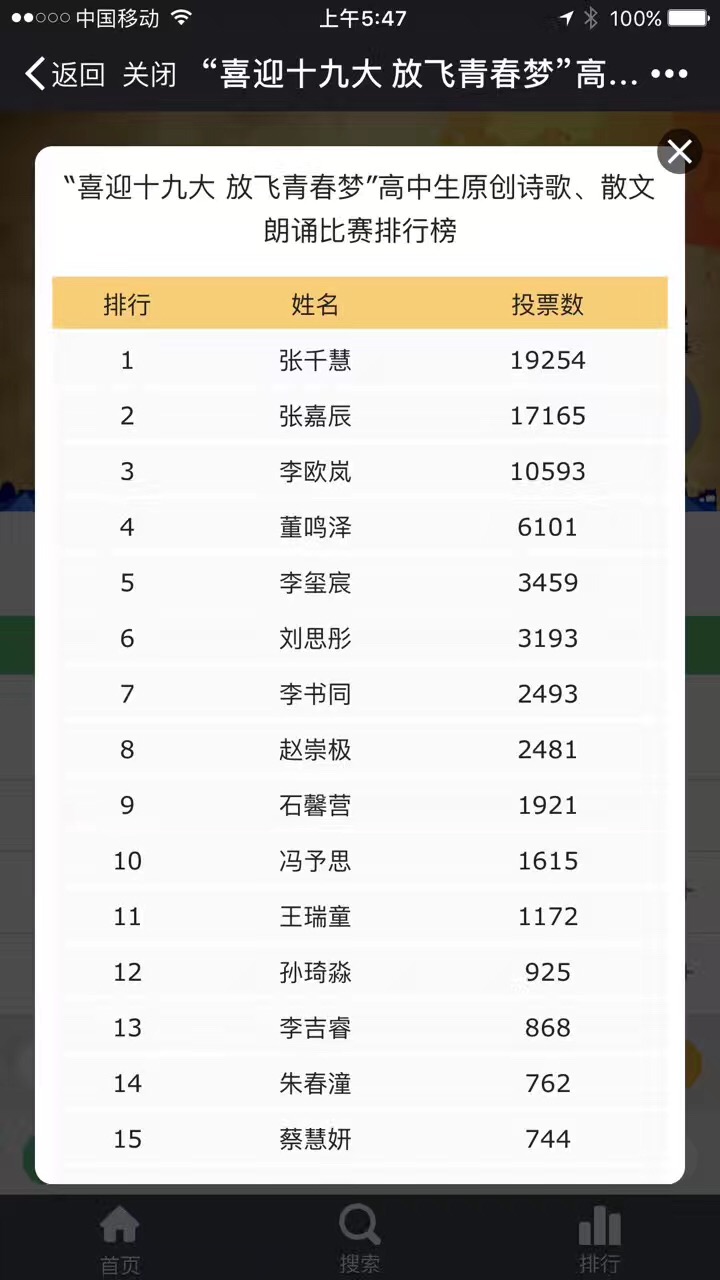Go back using 返回

tap(65, 74)
